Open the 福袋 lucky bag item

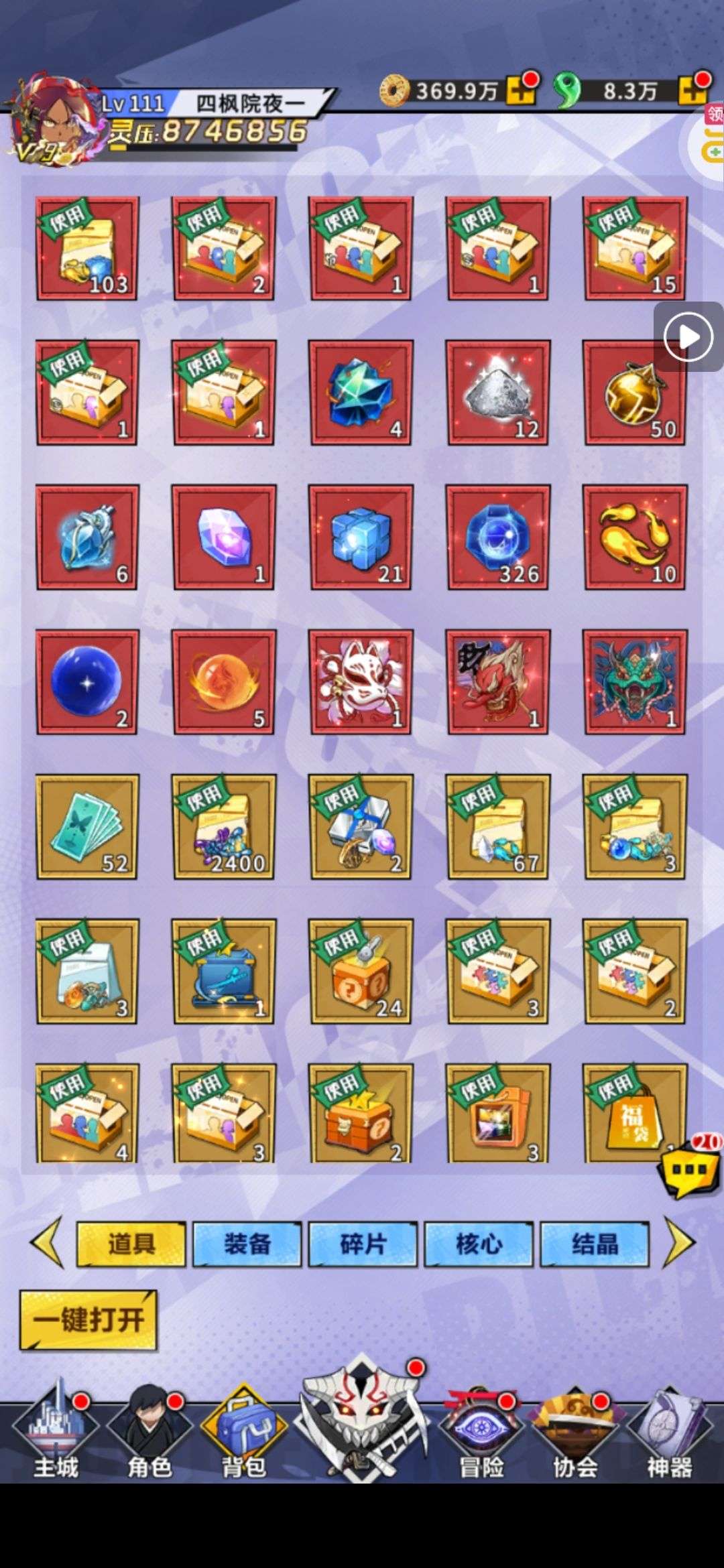(634, 1114)
